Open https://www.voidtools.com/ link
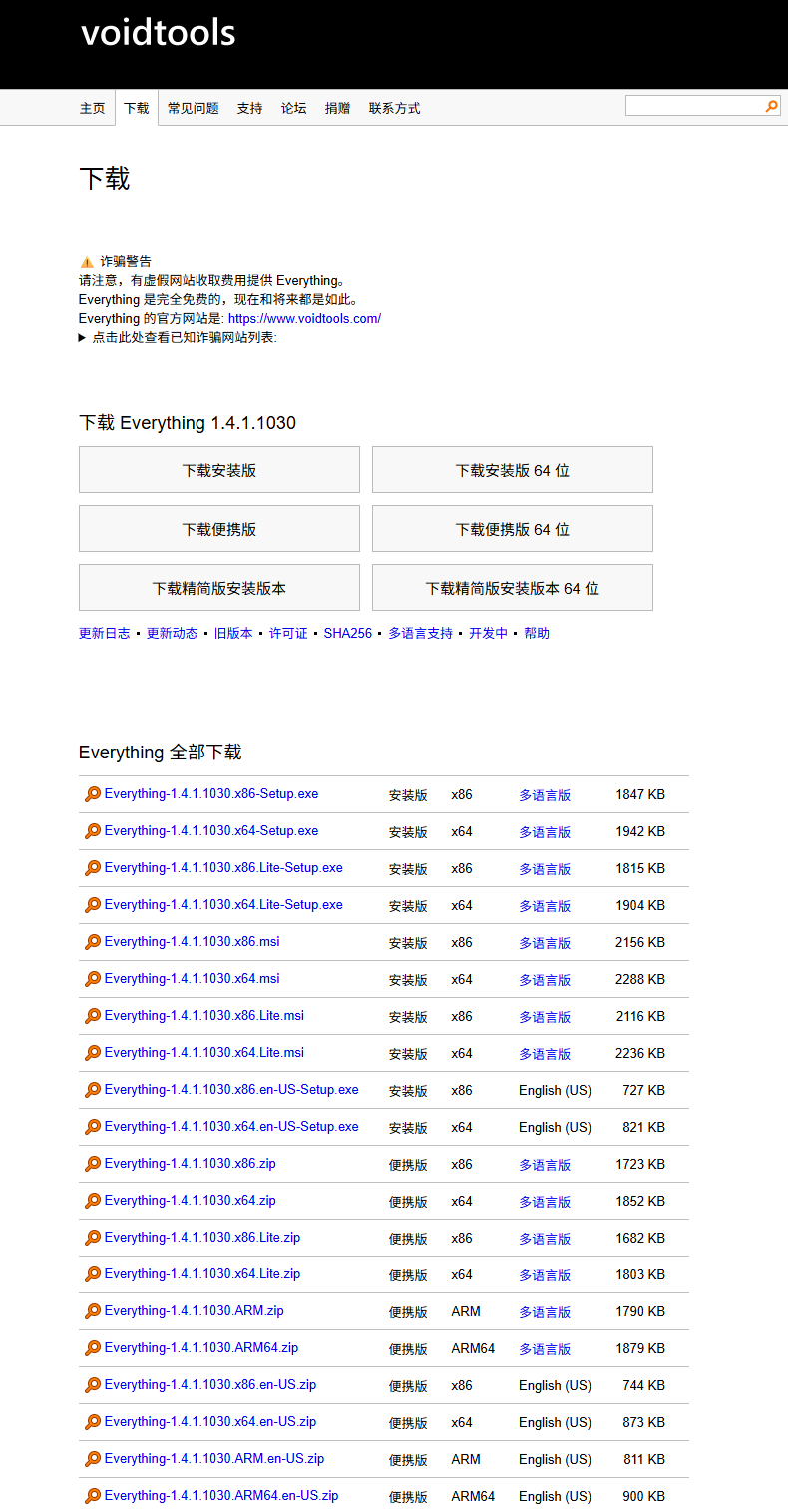This screenshot has width=788, height=1512. tap(304, 318)
